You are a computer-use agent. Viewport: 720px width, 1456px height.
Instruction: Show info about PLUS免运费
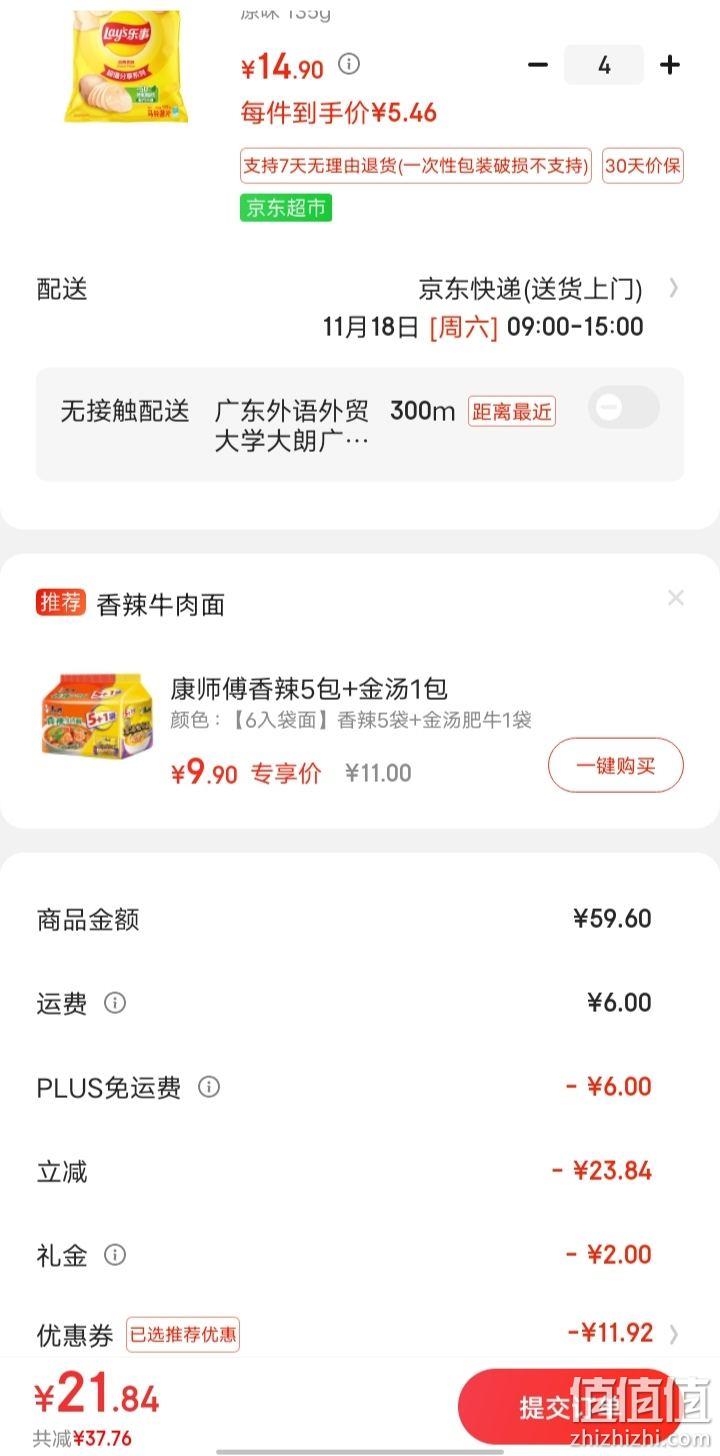click(x=209, y=1086)
